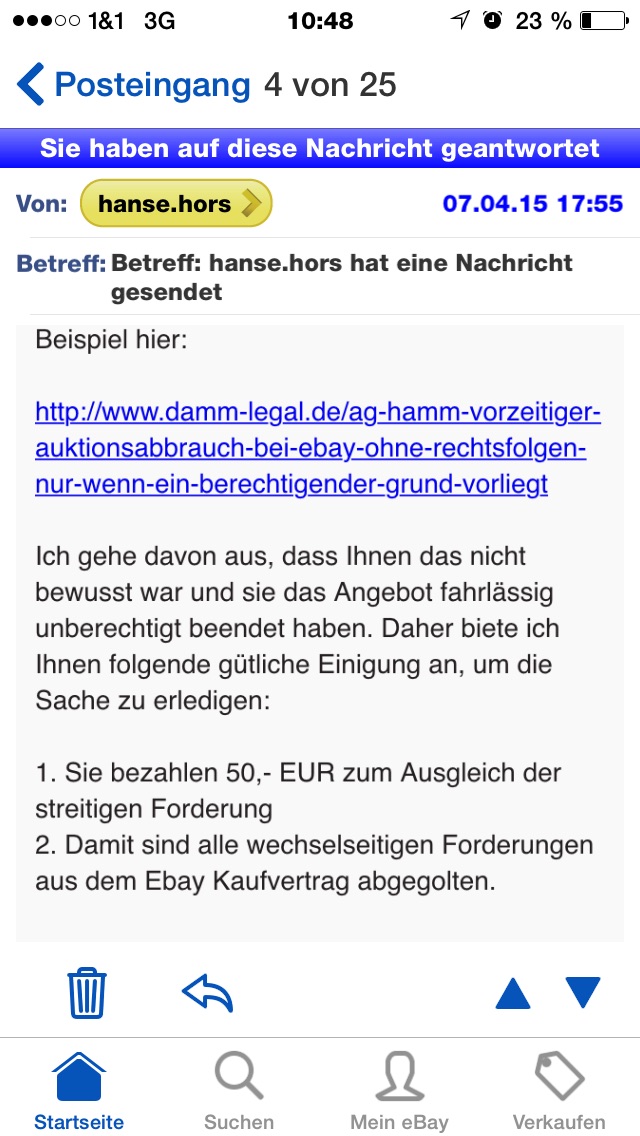
Task: Go to next message with down arrow
Action: coord(582,993)
